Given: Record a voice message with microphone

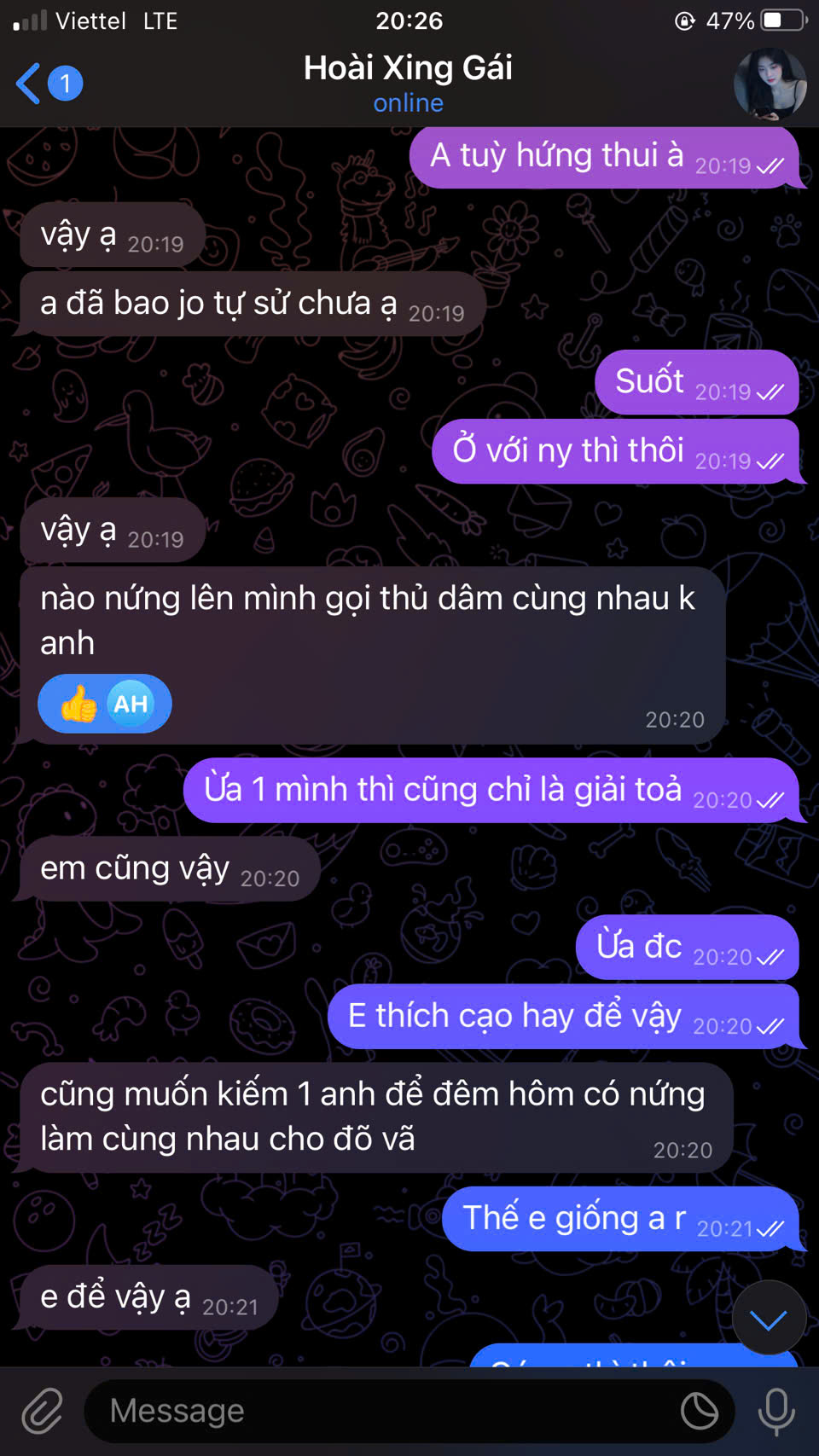Looking at the screenshot, I should point(776,1411).
